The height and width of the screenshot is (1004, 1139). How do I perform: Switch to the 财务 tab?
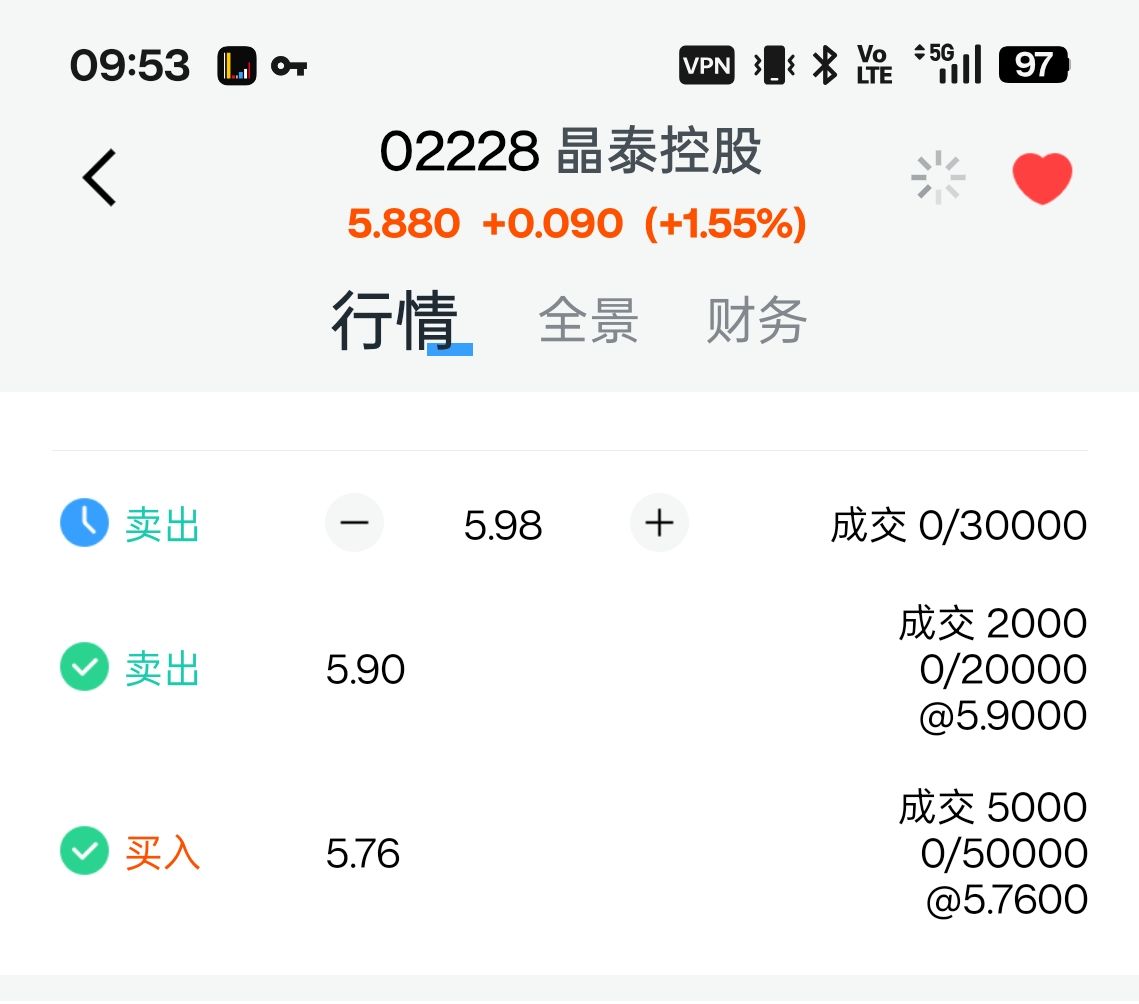[x=756, y=322]
